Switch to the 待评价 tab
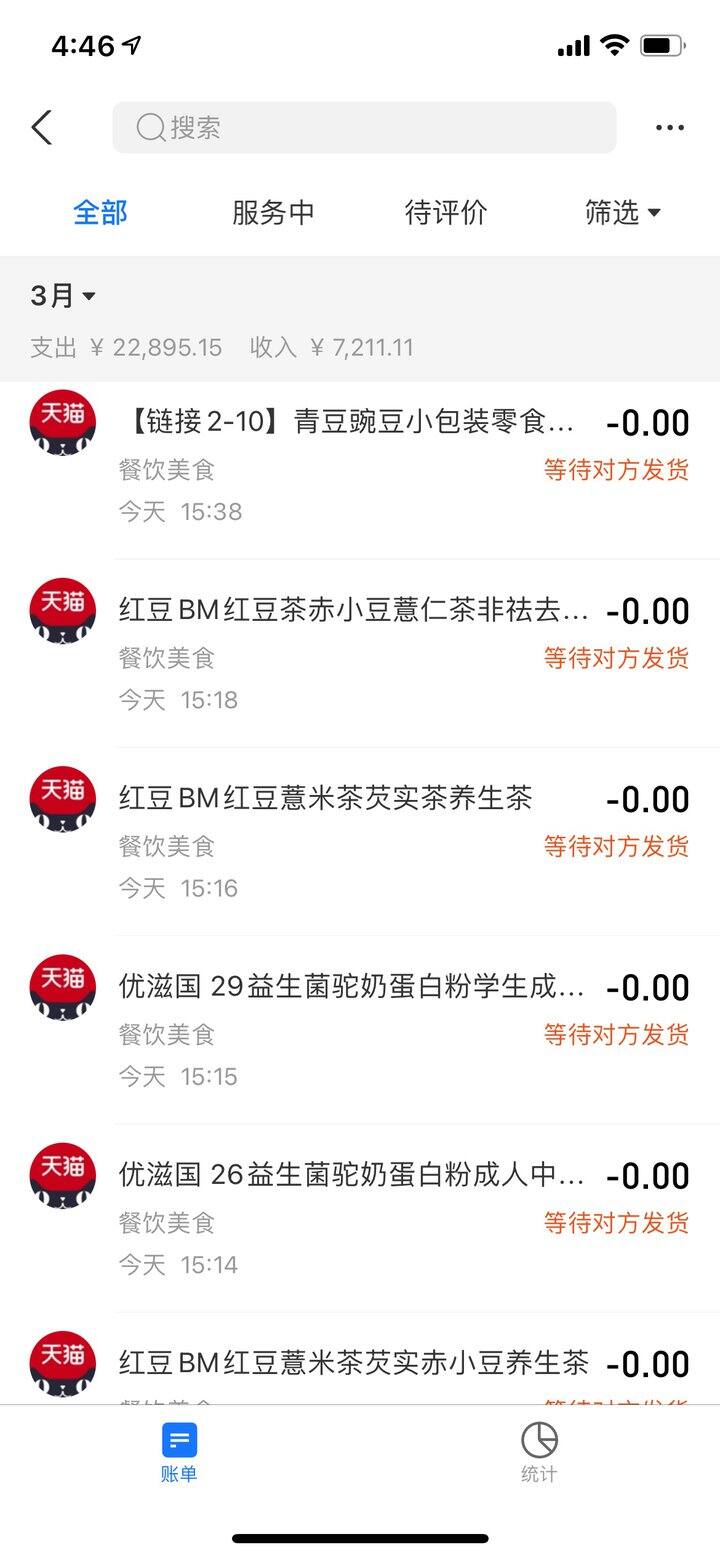 click(446, 212)
